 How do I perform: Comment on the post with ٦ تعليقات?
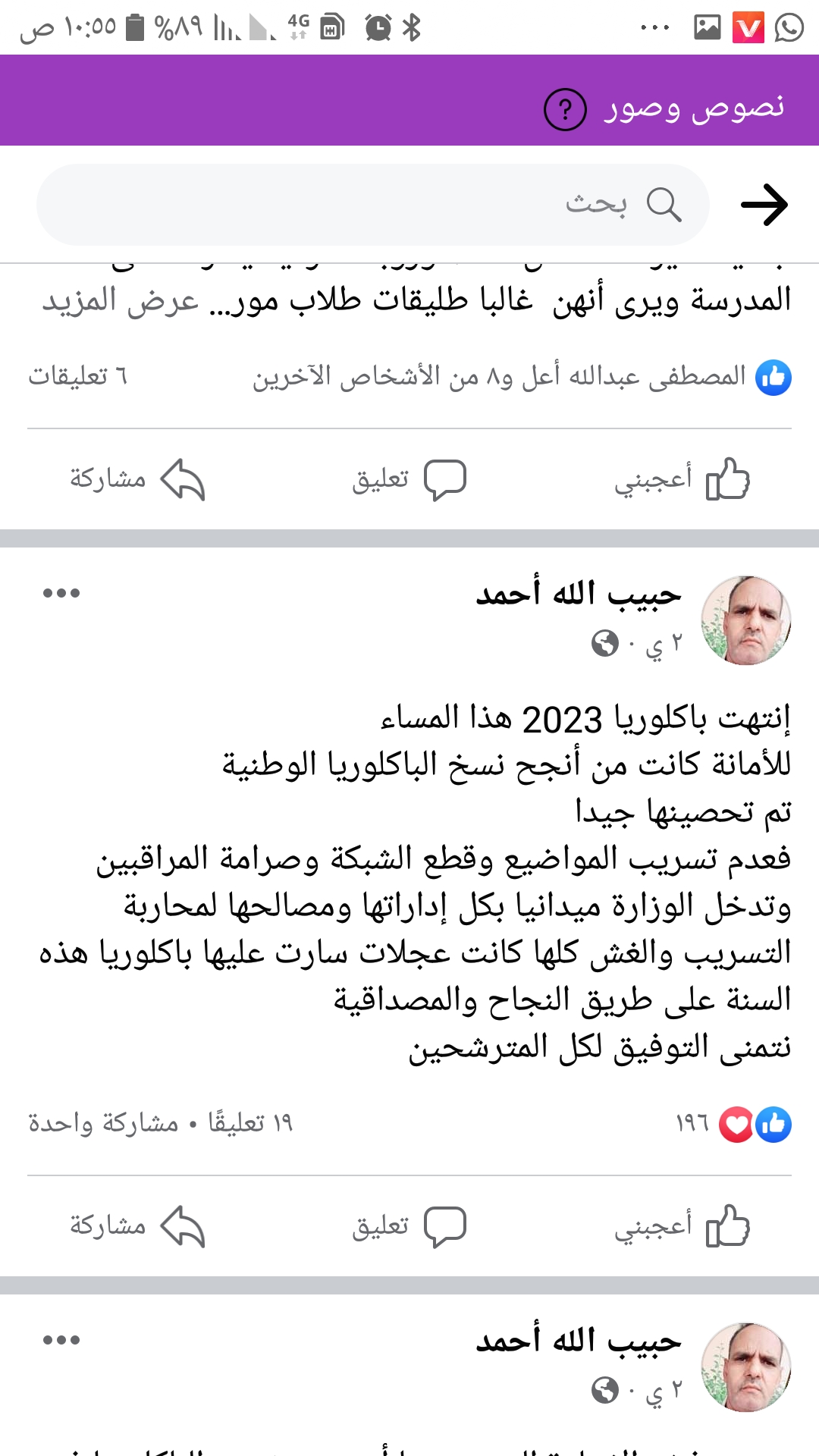pos(408,479)
